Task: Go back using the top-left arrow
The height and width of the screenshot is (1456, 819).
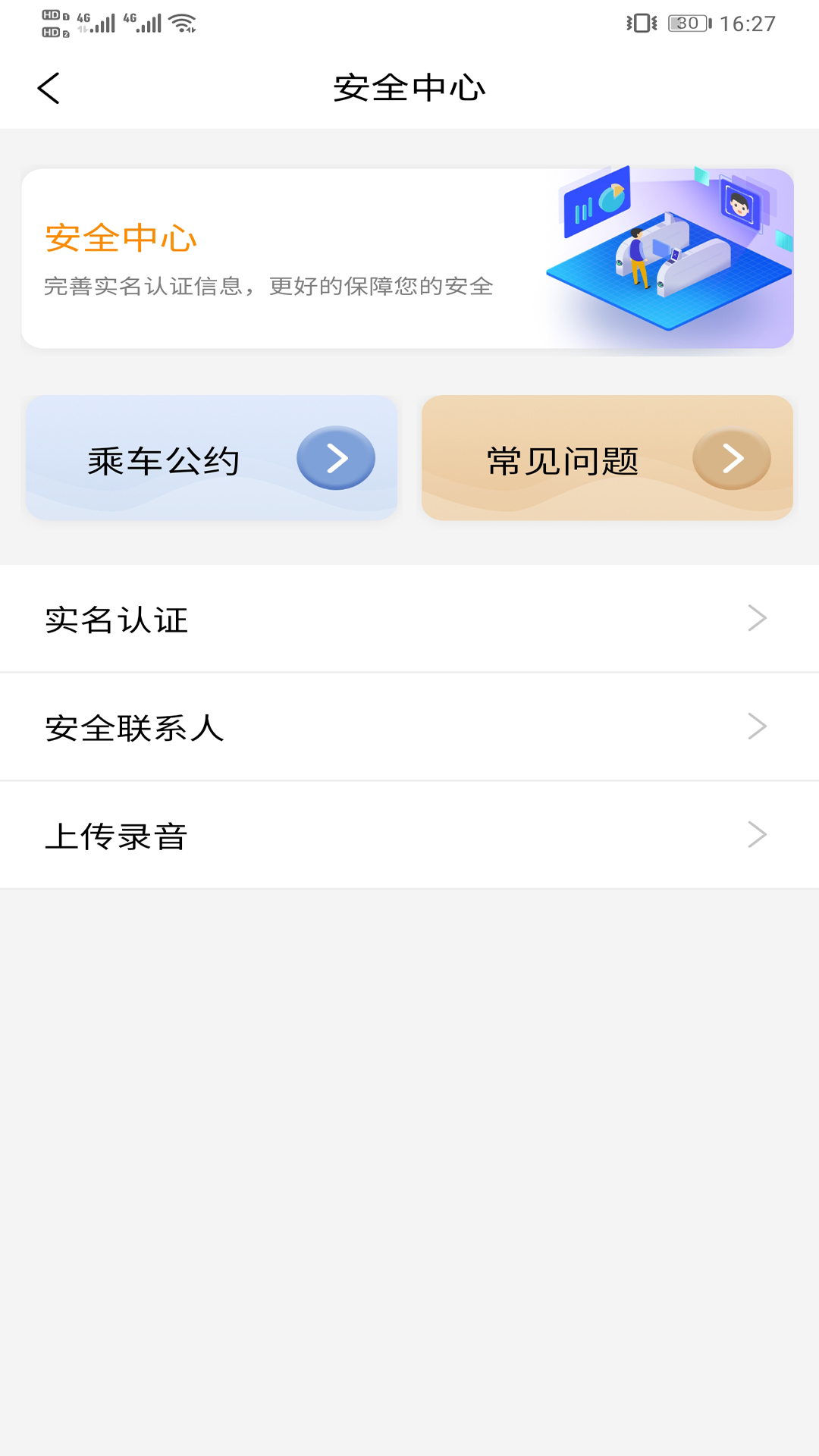Action: [x=49, y=88]
